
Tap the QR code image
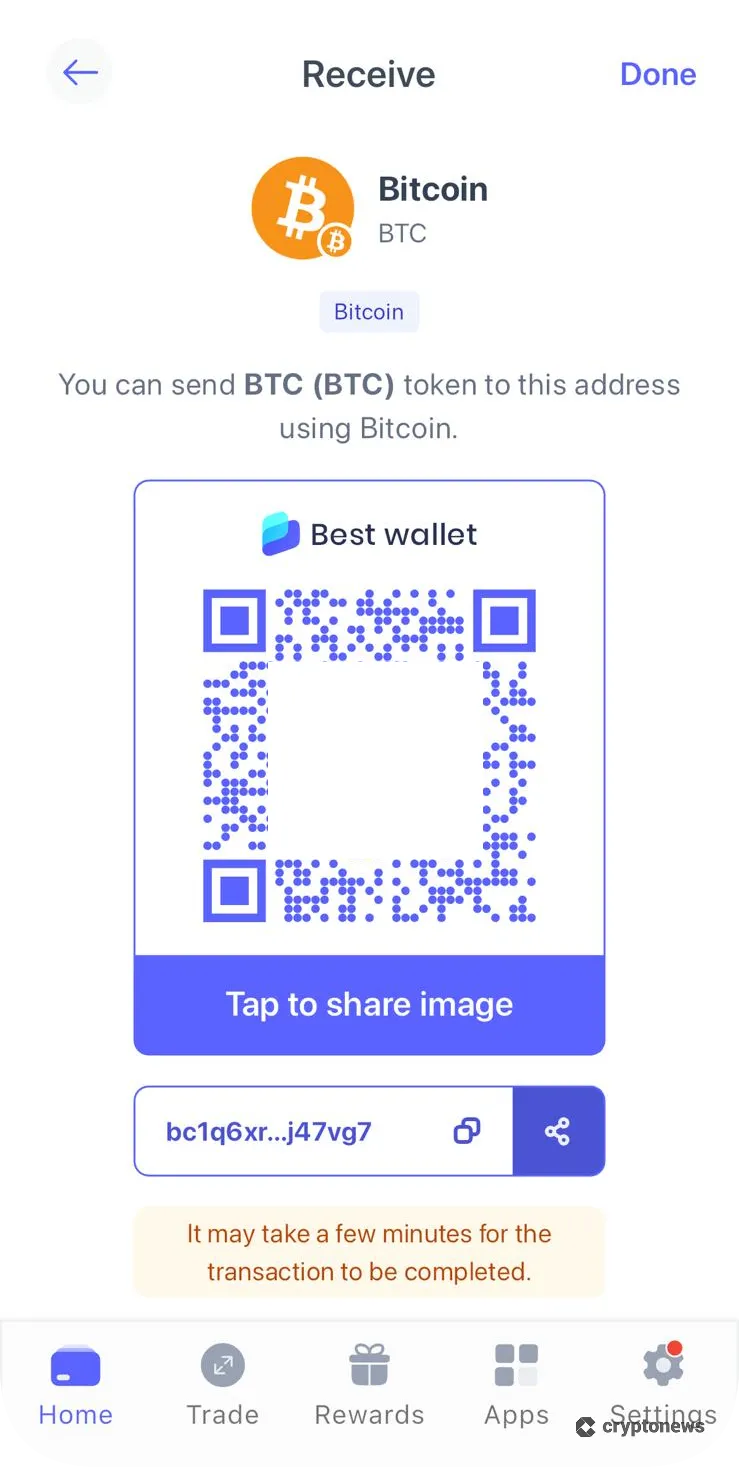369,755
